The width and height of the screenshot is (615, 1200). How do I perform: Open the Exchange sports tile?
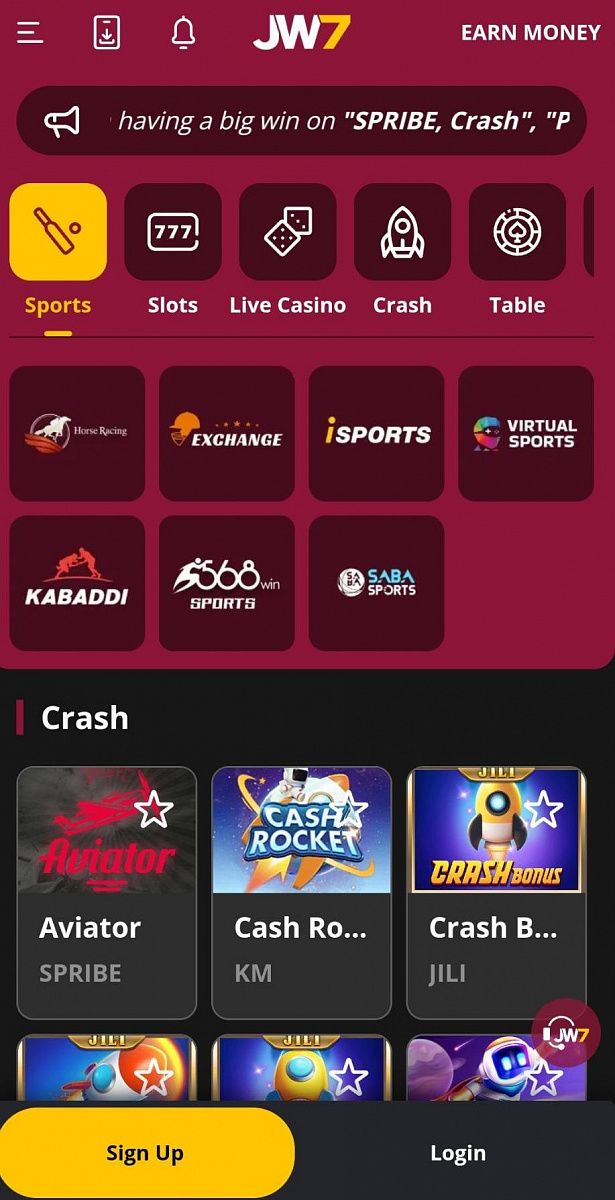pos(227,433)
